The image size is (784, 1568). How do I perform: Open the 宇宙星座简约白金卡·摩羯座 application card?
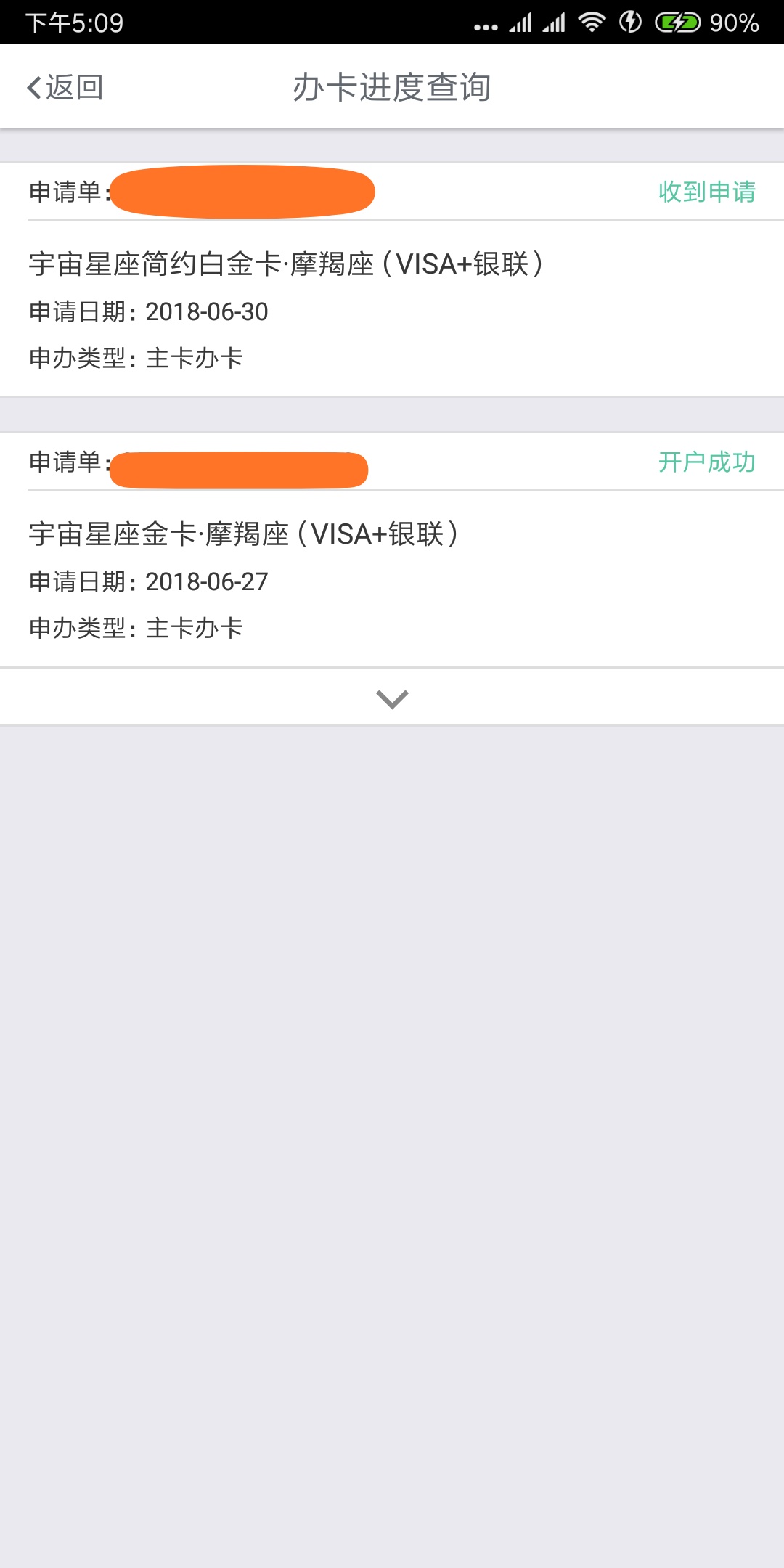pos(392,279)
